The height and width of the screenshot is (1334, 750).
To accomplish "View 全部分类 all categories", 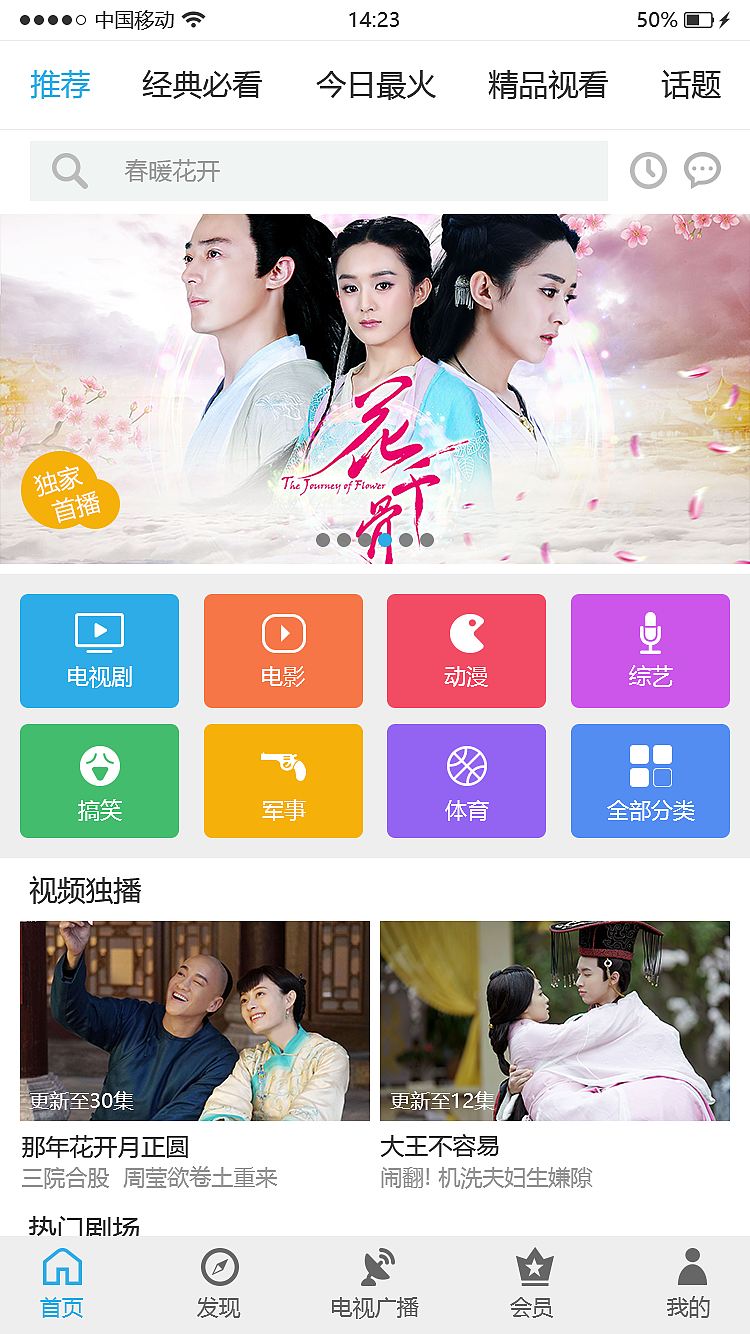I will coord(650,781).
